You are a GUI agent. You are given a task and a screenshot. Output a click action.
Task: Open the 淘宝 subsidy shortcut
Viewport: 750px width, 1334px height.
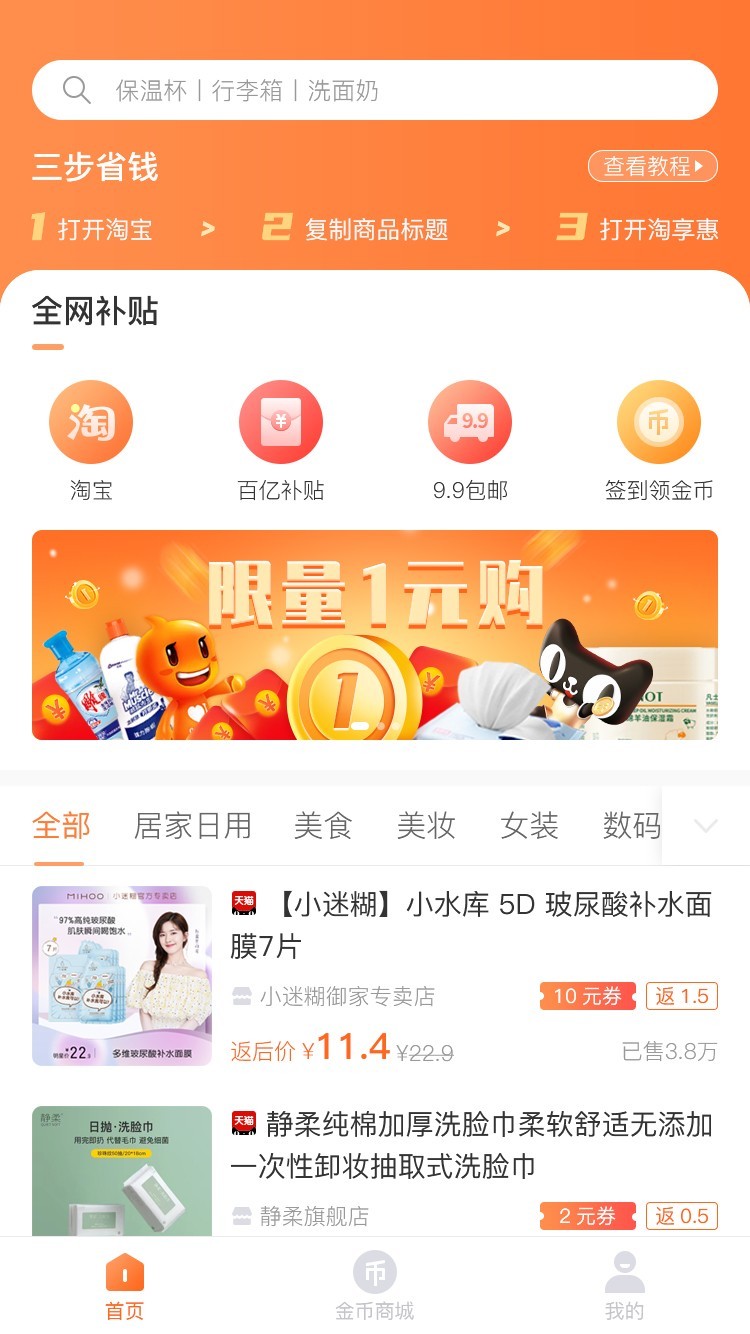click(x=91, y=442)
